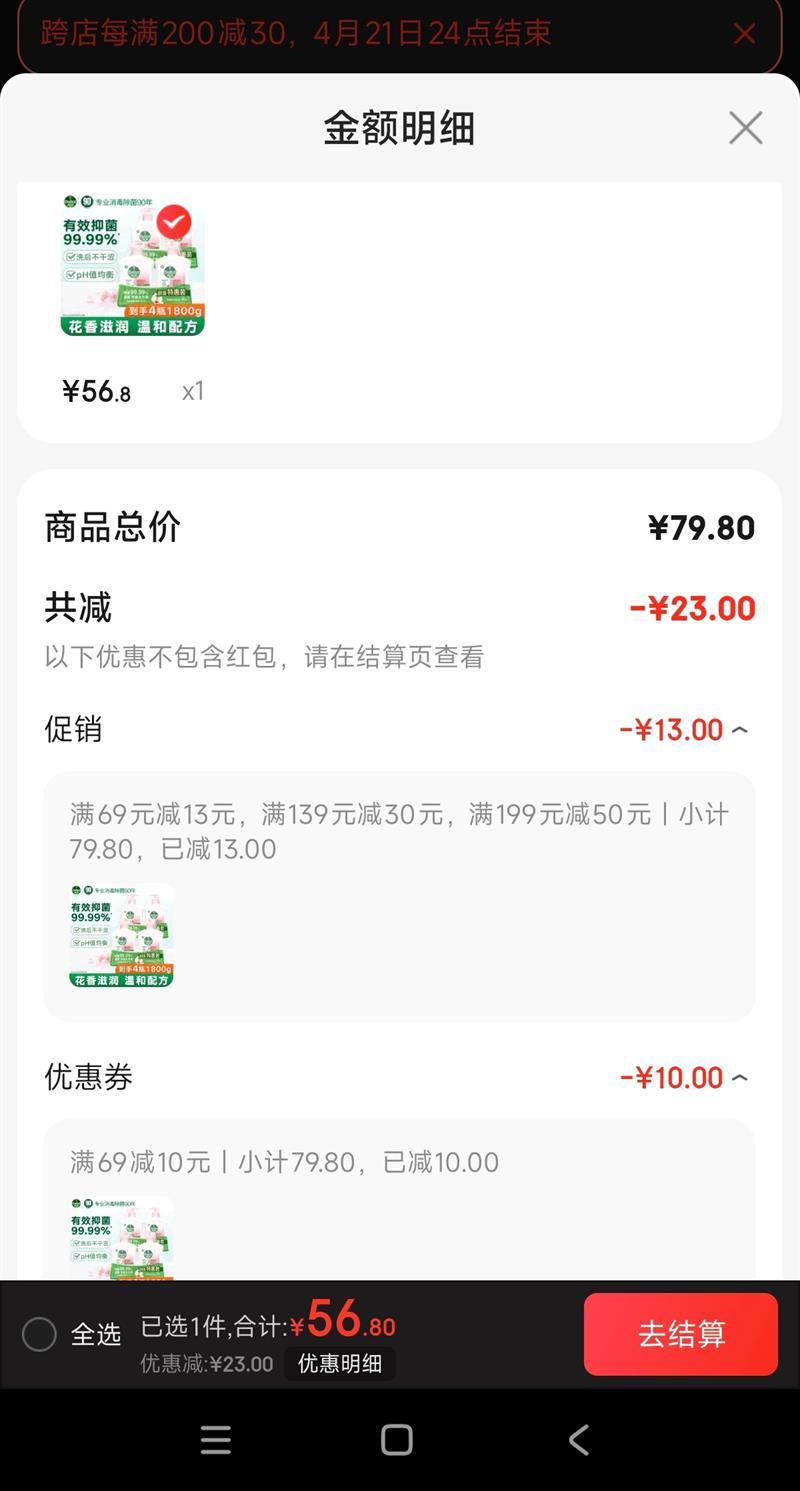Screen dimensions: 800x1491
Task: Go back using the system back button
Action: 579,1440
